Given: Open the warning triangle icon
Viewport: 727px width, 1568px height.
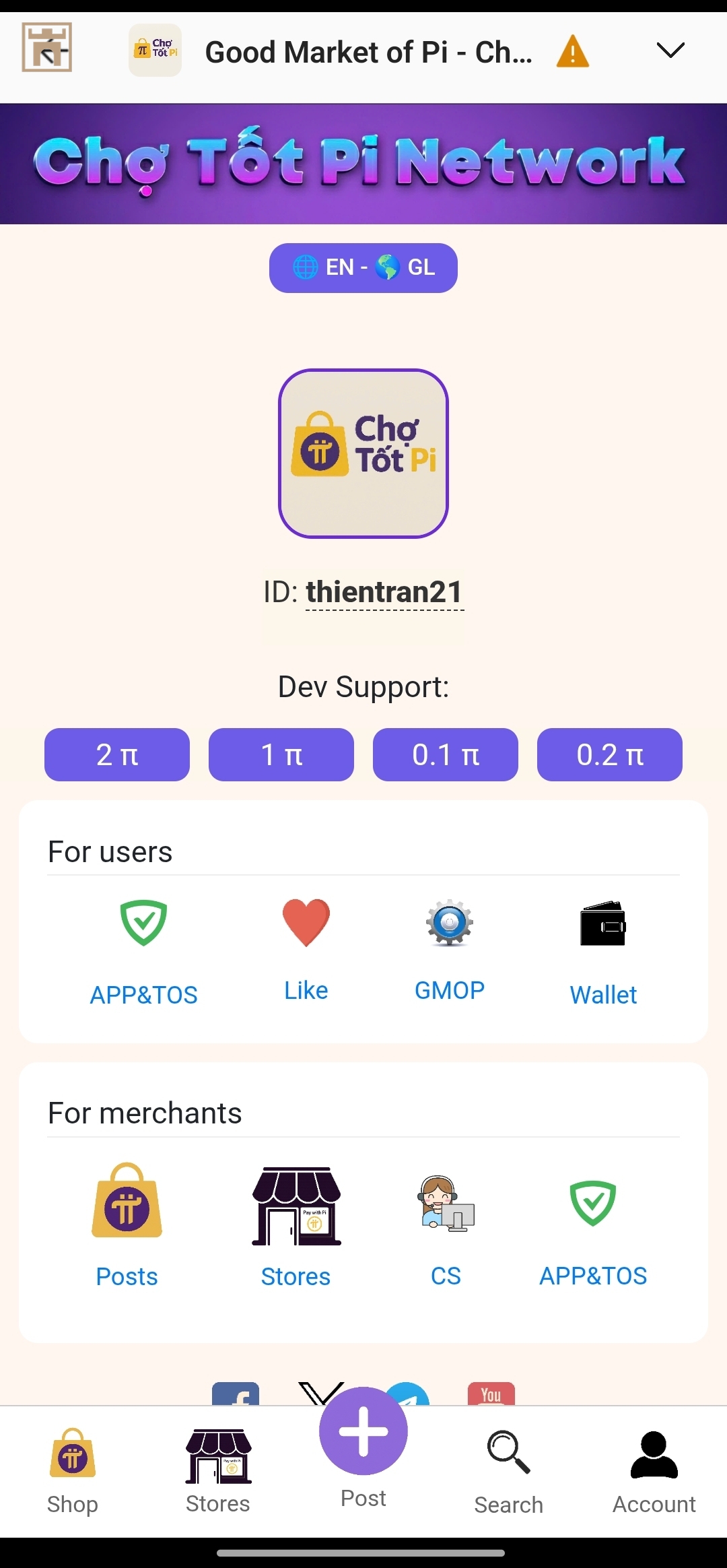Looking at the screenshot, I should (572, 51).
